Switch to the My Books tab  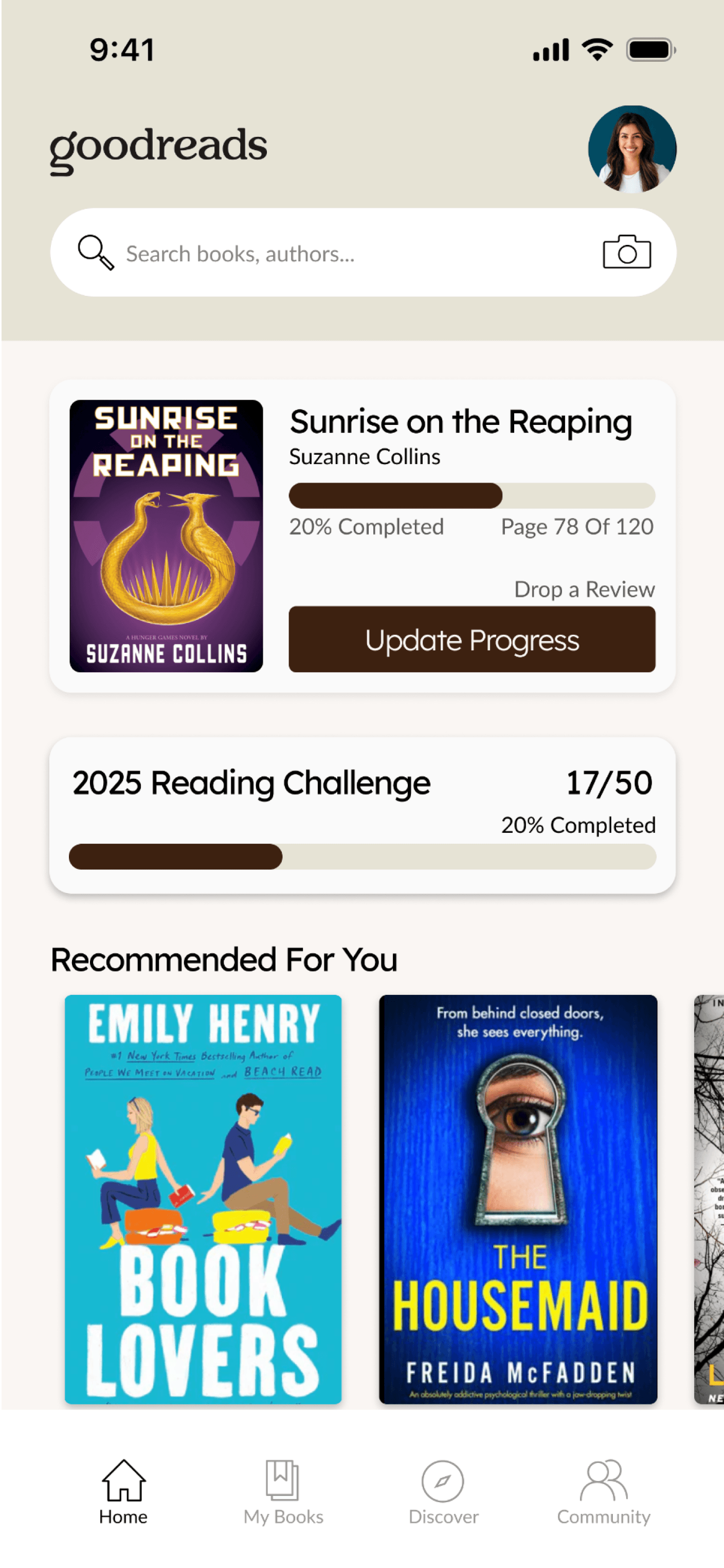point(283,1492)
